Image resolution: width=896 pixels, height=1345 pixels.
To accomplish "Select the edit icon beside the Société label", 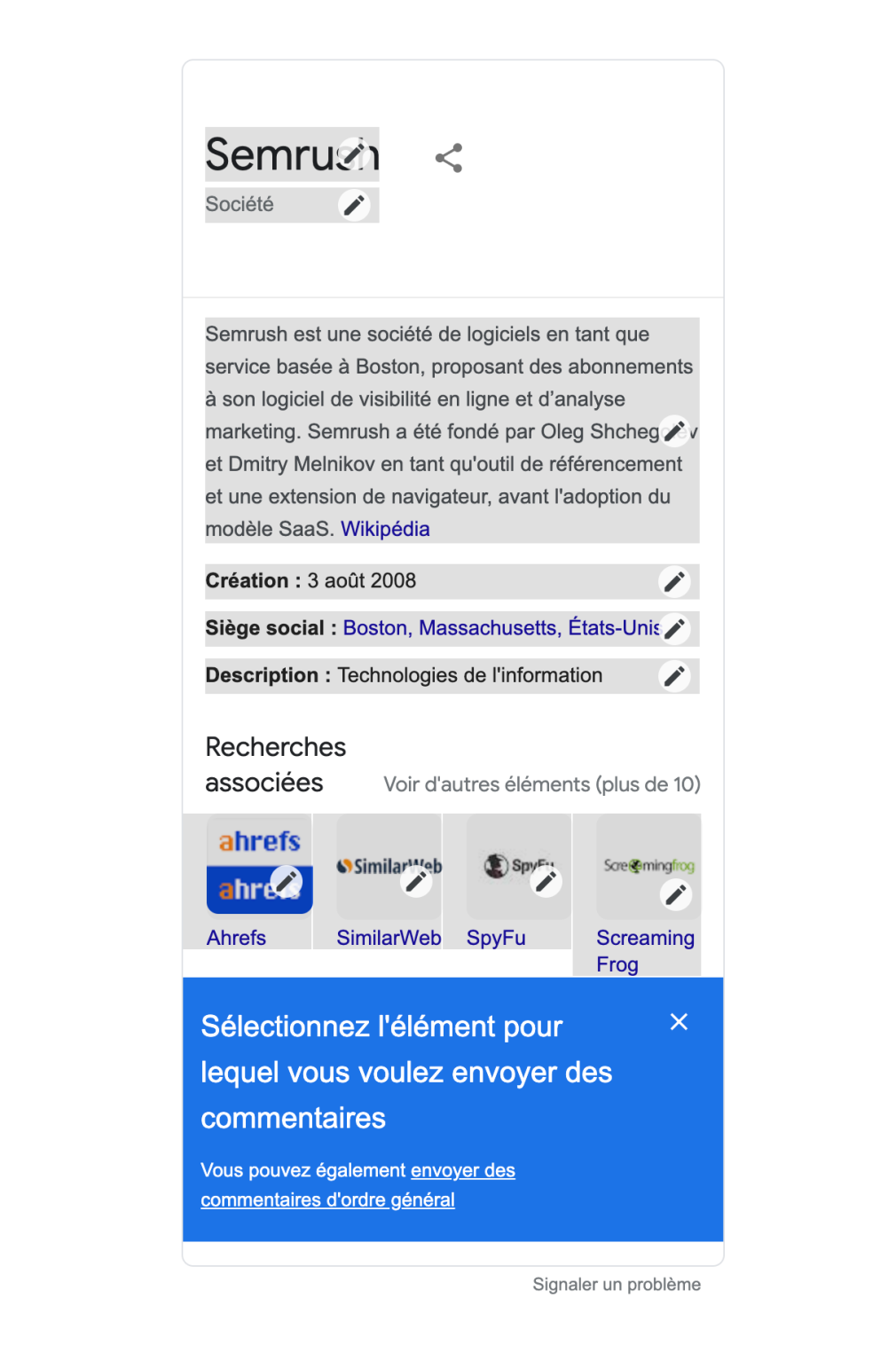I will (x=354, y=204).
